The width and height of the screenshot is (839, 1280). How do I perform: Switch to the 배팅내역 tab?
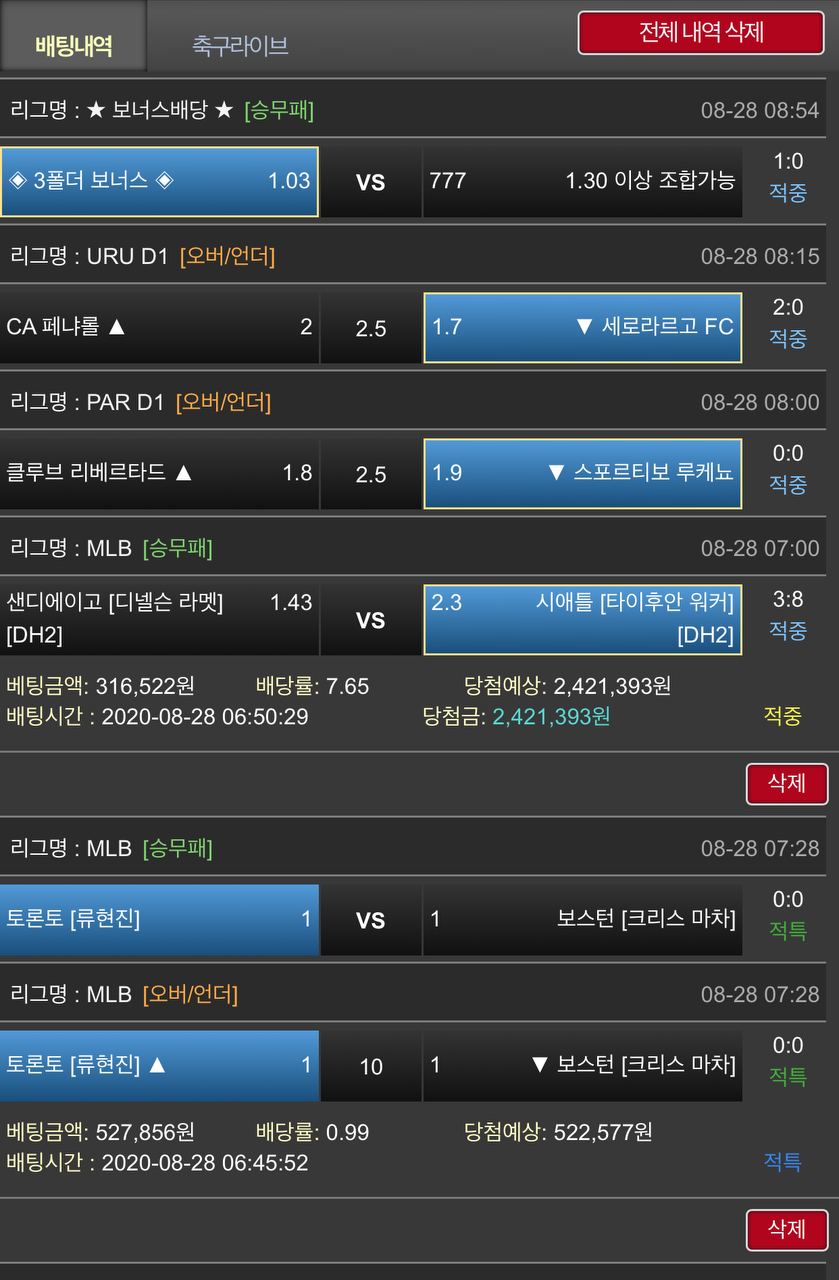(73, 45)
